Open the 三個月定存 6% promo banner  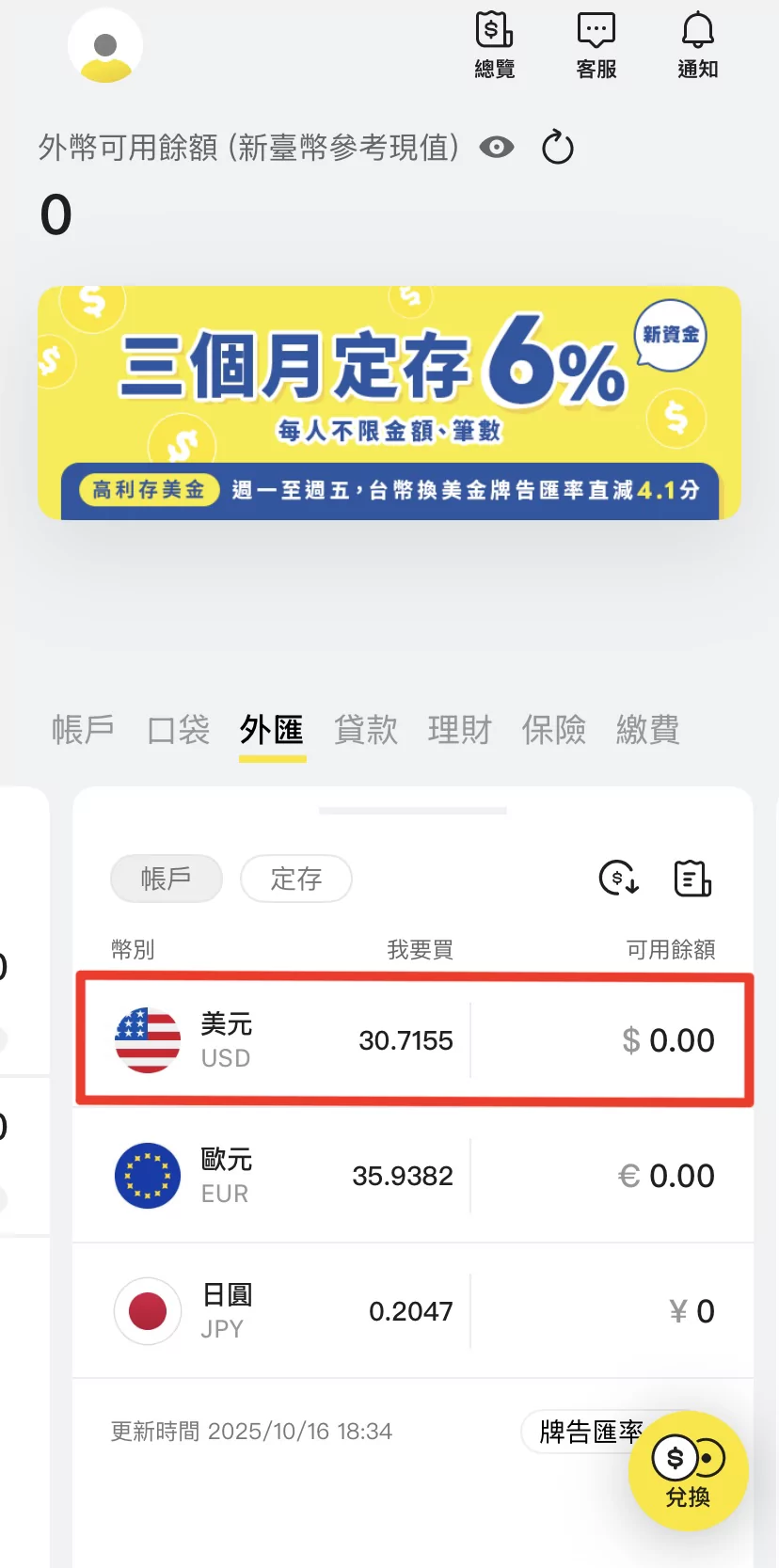click(389, 403)
